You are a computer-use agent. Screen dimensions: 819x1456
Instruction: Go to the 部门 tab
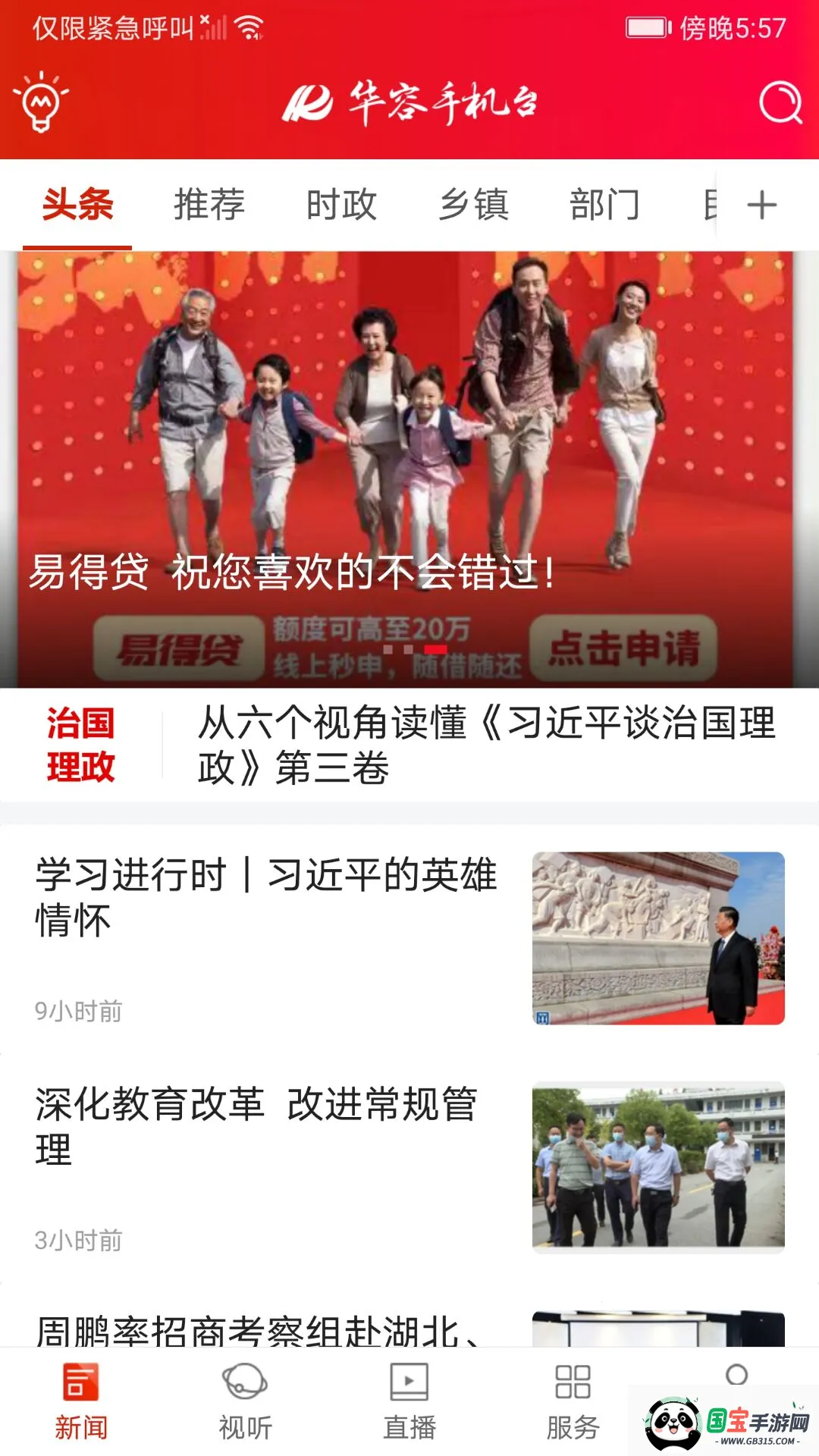[604, 205]
